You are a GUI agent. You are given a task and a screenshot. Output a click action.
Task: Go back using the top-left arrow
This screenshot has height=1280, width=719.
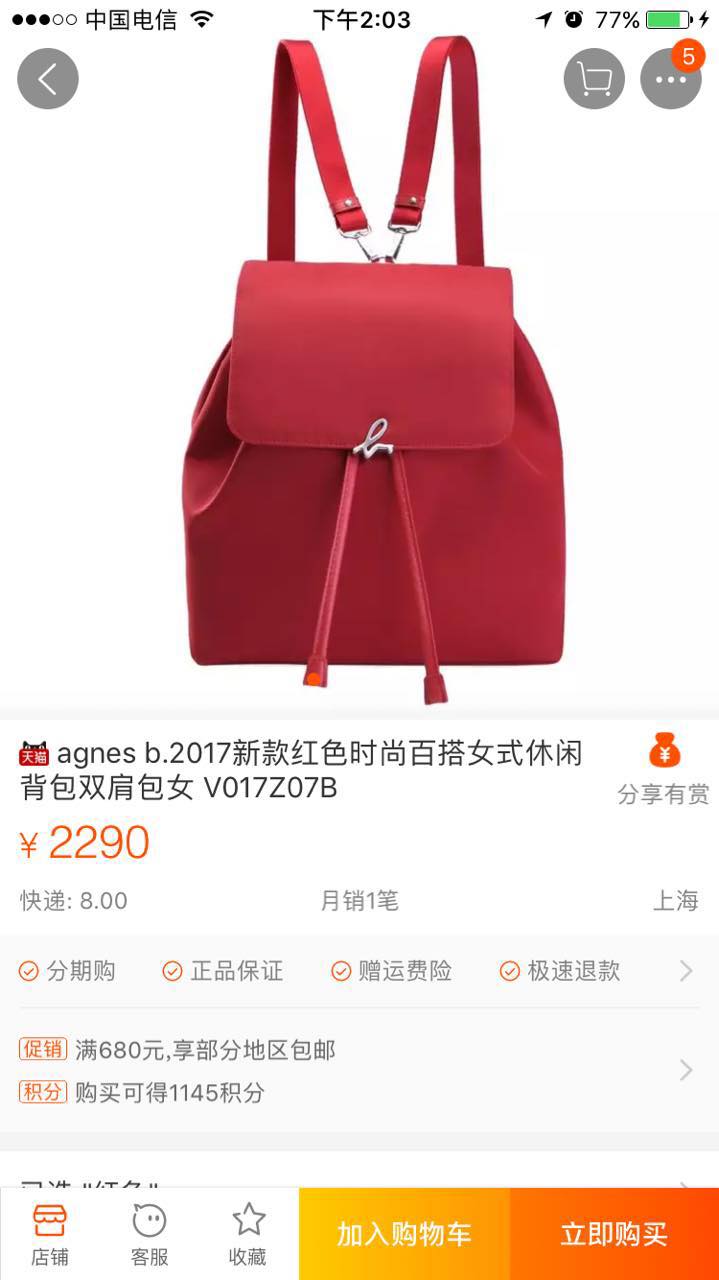tap(47, 78)
